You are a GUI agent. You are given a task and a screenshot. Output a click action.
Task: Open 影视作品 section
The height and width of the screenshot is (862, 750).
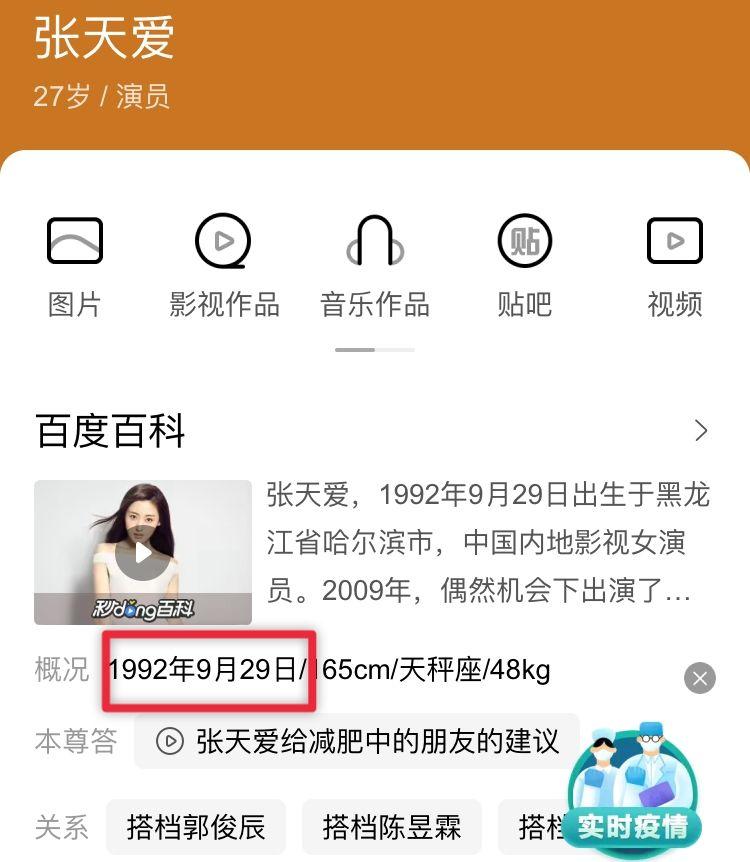(224, 264)
